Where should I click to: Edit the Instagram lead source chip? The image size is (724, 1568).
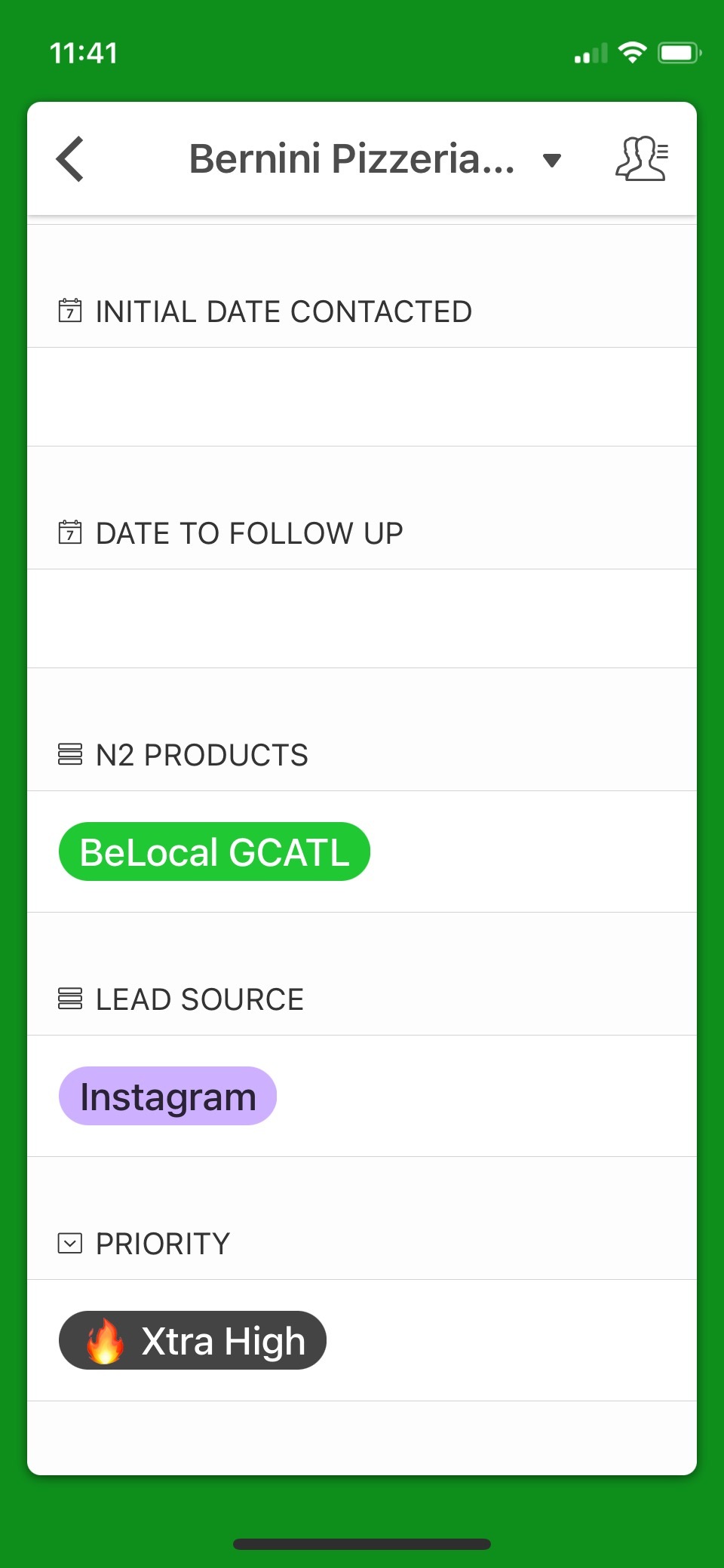167,1097
